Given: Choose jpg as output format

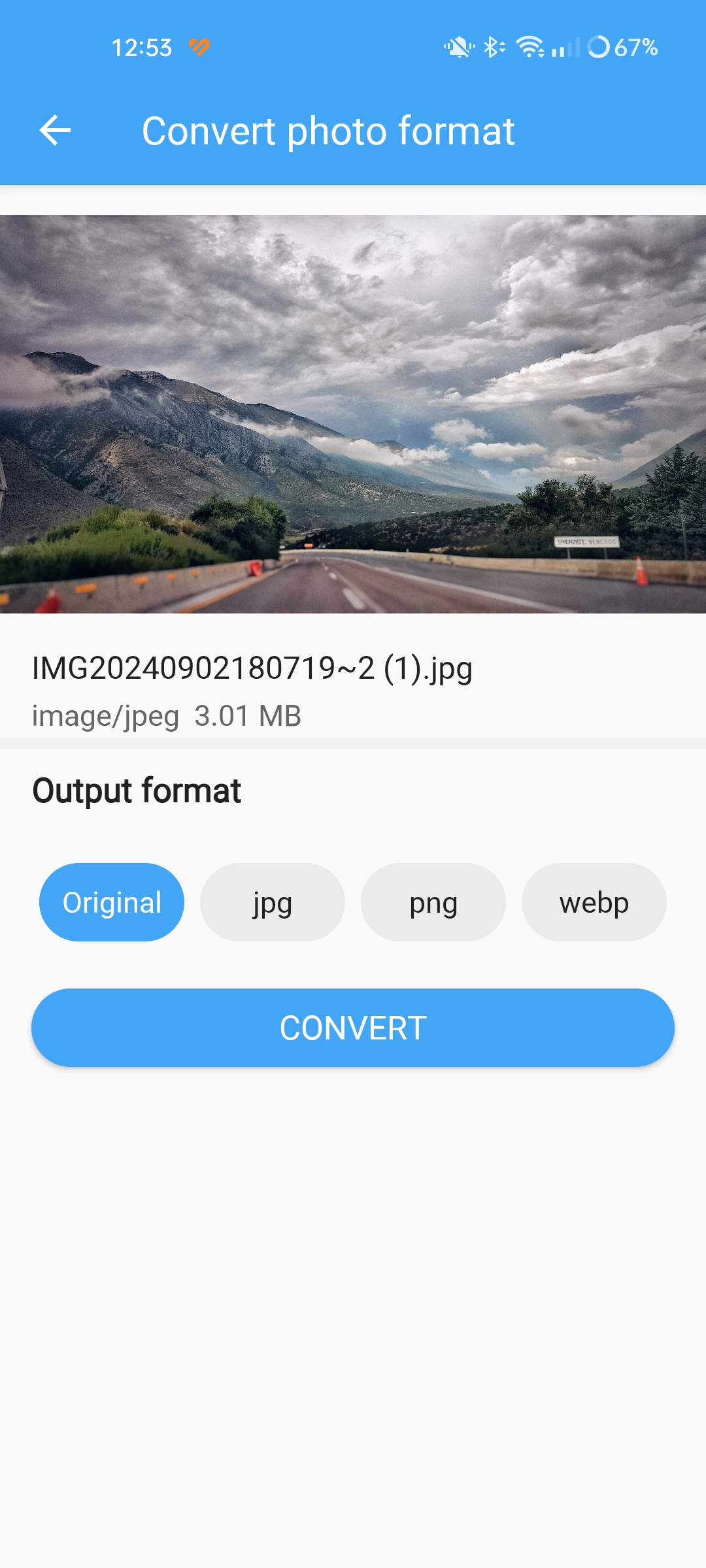Looking at the screenshot, I should (x=273, y=902).
